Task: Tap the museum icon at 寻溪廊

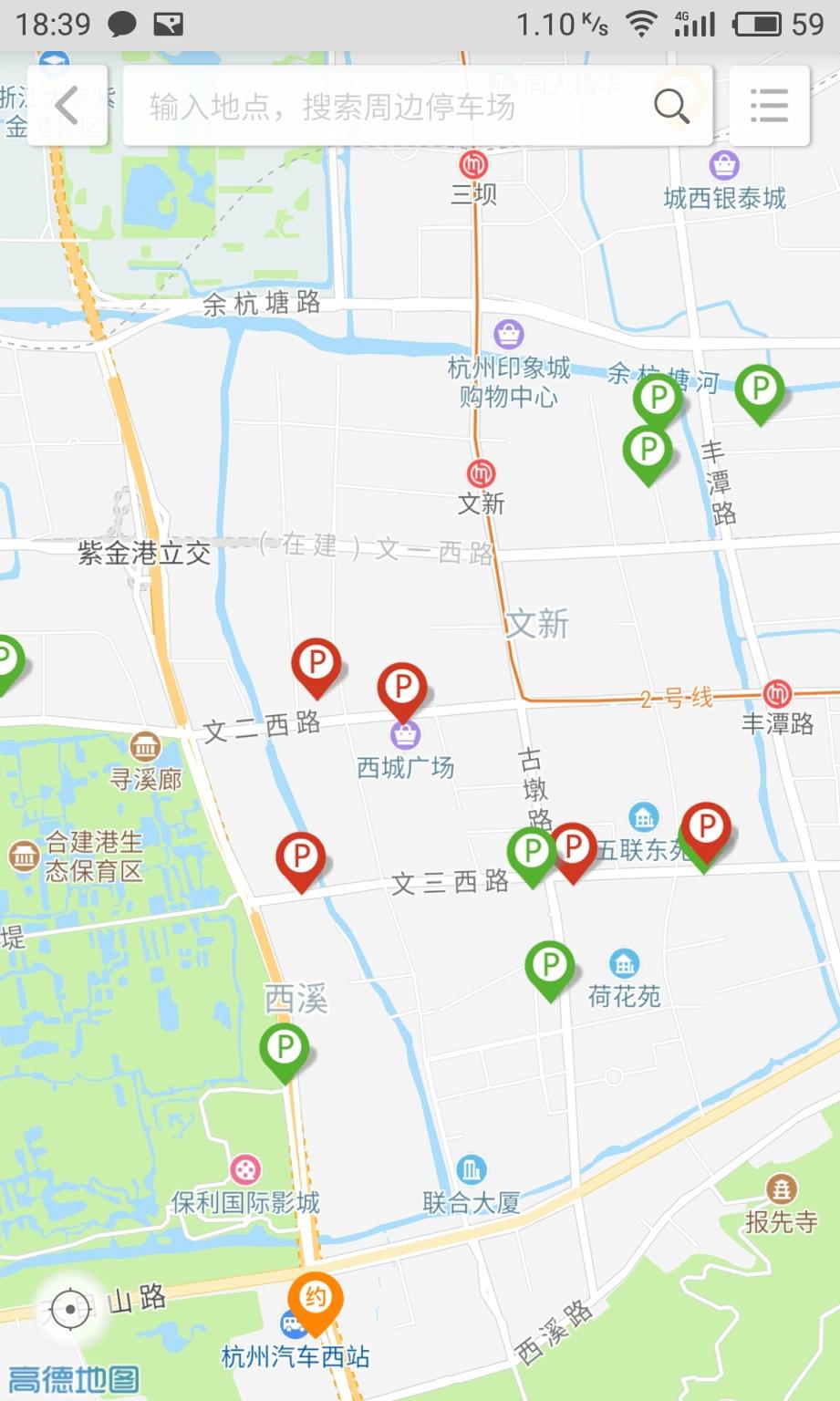Action: [144, 745]
